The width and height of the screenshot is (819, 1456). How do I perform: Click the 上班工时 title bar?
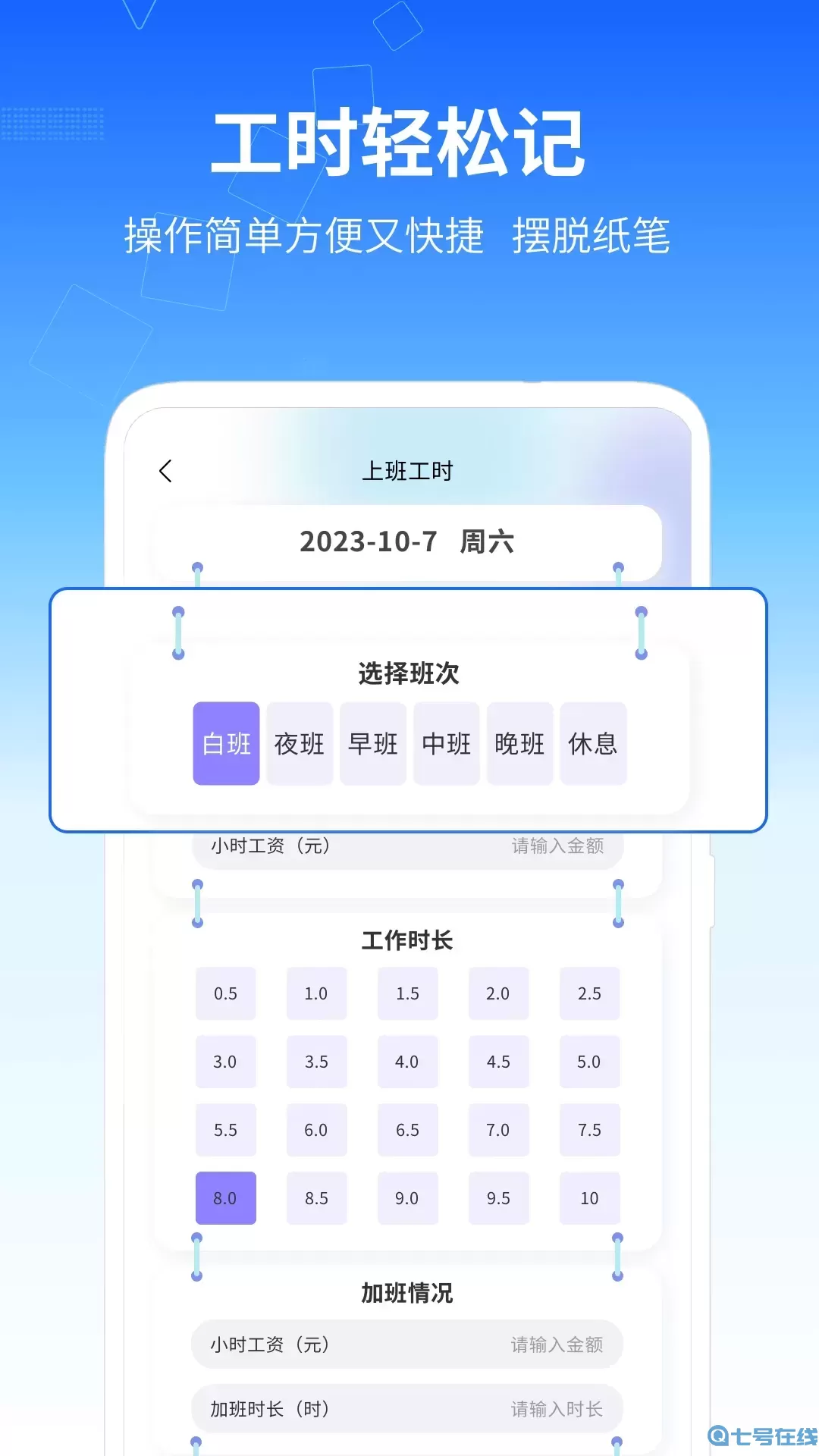[x=409, y=472]
